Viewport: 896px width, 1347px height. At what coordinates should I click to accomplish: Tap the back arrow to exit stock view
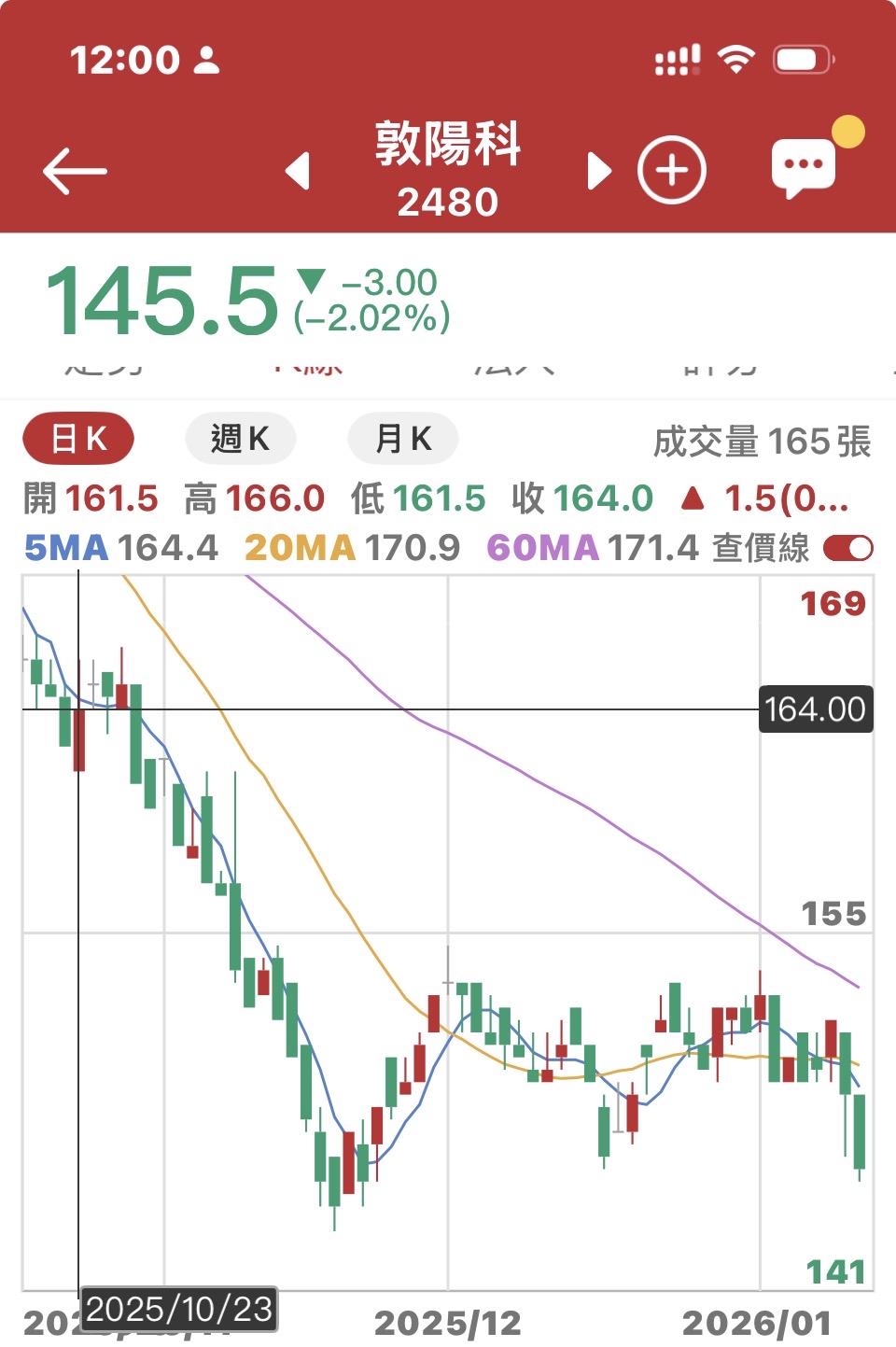point(75,170)
